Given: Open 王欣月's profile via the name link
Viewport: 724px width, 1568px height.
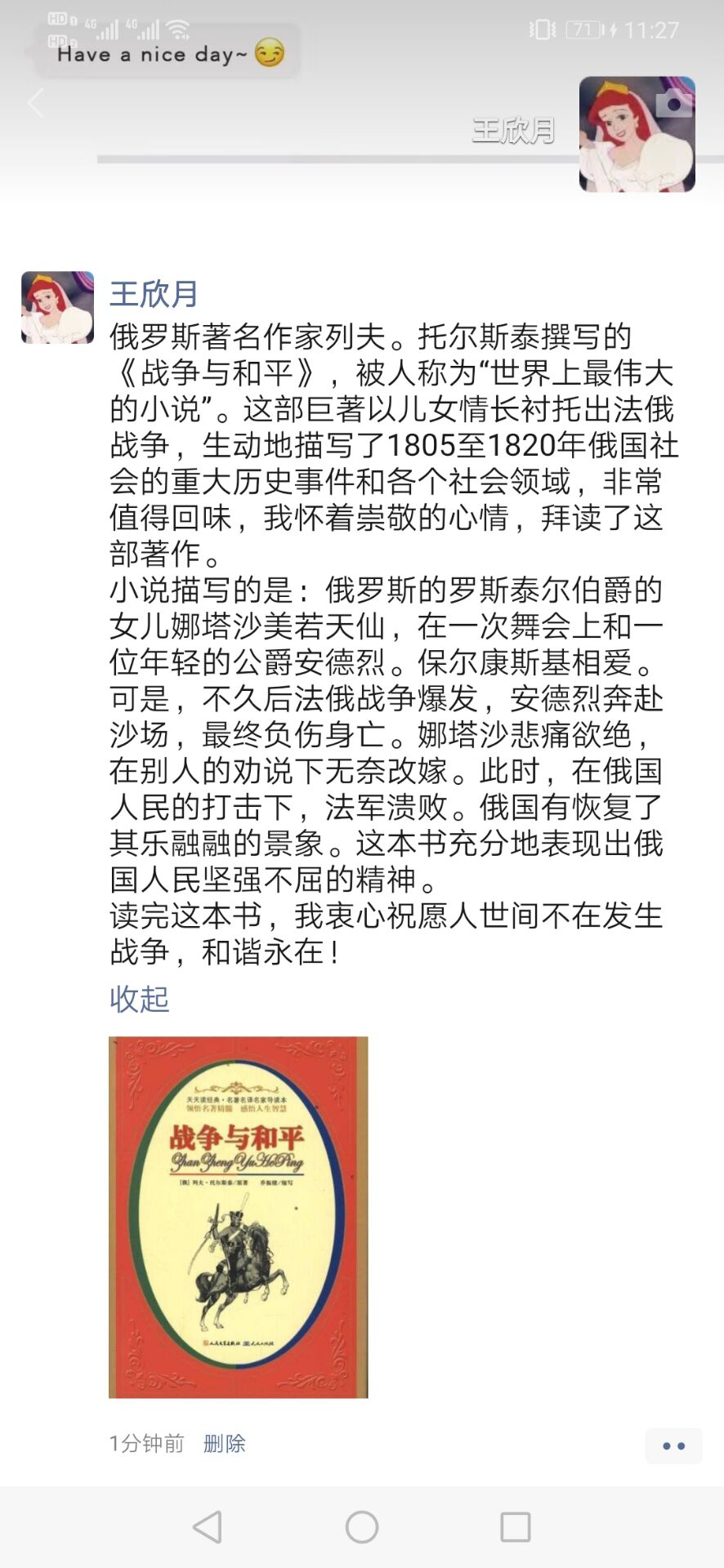Looking at the screenshot, I should 154,294.
